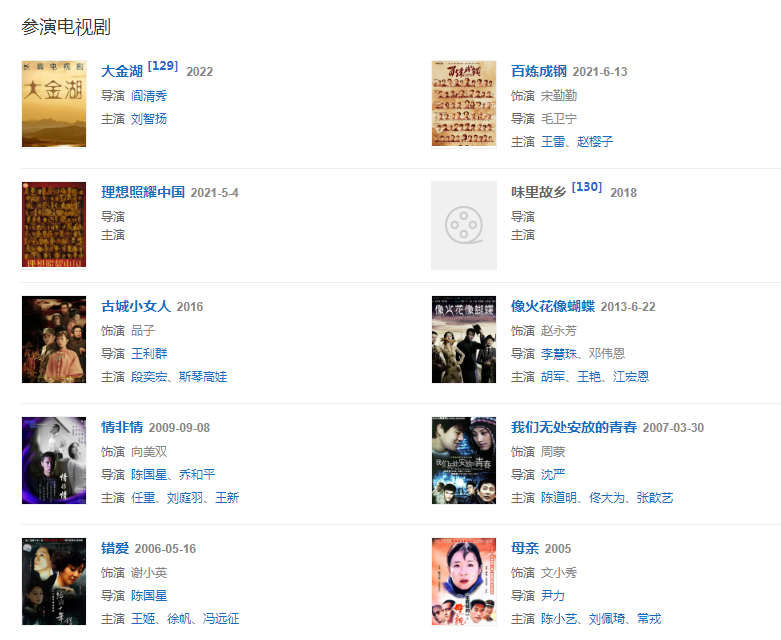
Task: Open director 王利群's link
Action: point(149,353)
